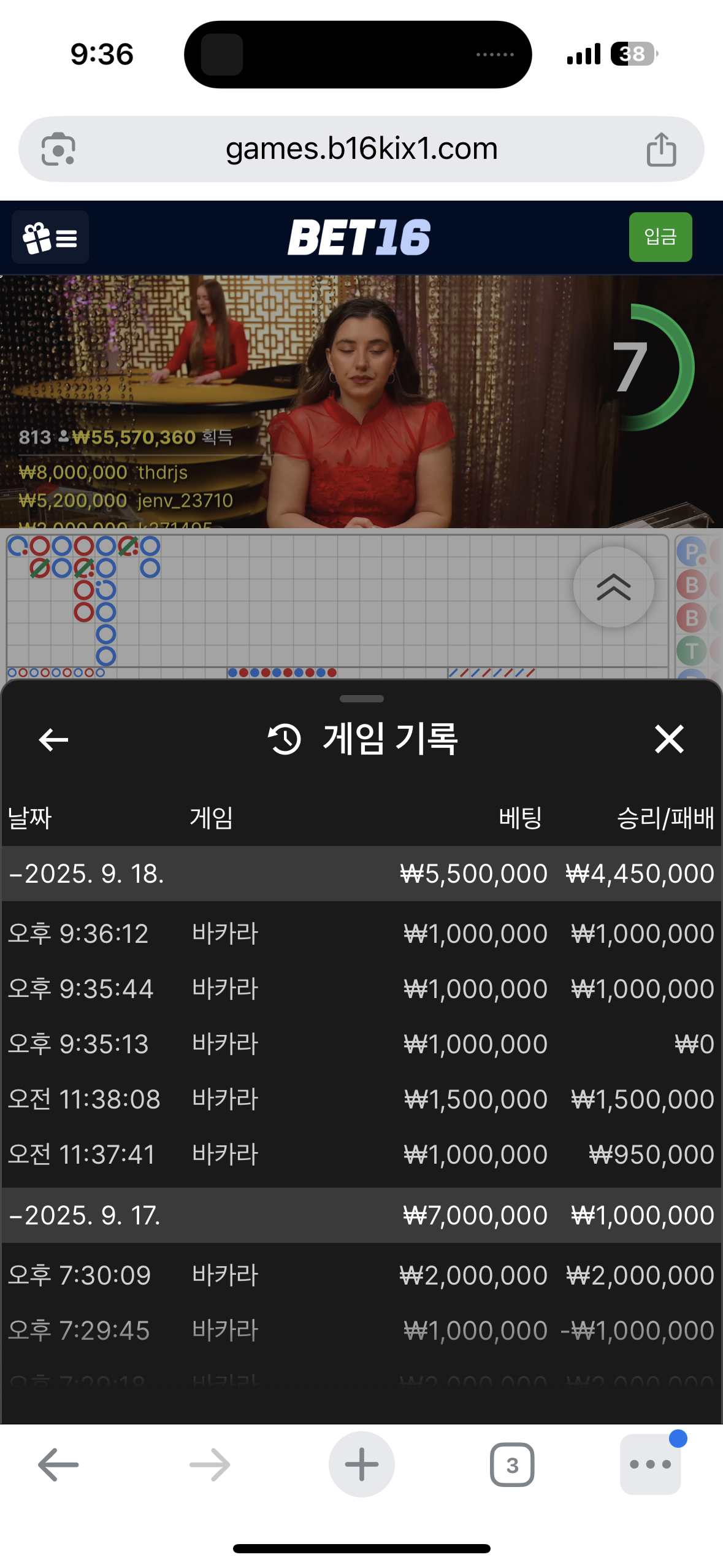Open the 오전 11:38:08 바카라 record
Image resolution: width=723 pixels, height=1568 pixels.
tap(361, 1099)
